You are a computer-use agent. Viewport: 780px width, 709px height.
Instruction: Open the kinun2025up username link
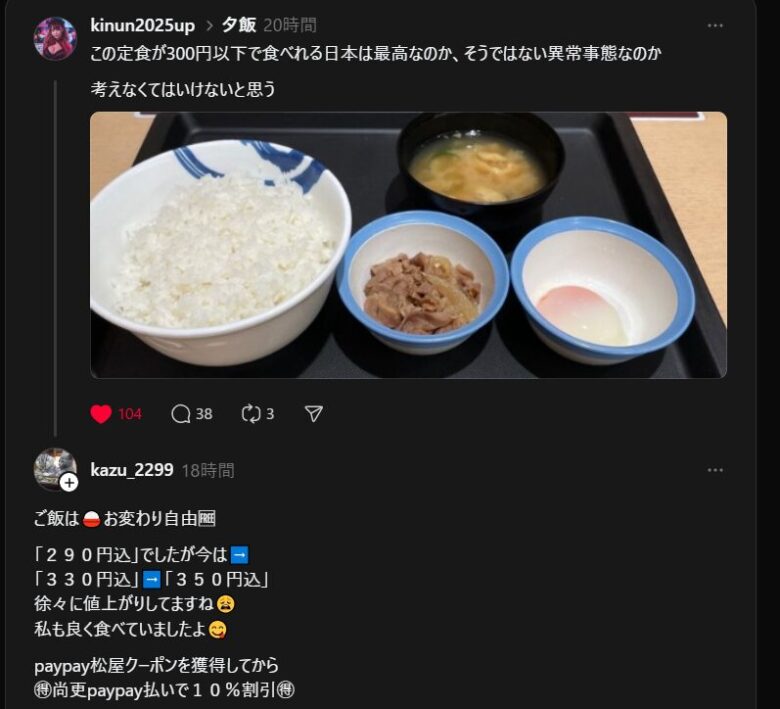tap(142, 26)
